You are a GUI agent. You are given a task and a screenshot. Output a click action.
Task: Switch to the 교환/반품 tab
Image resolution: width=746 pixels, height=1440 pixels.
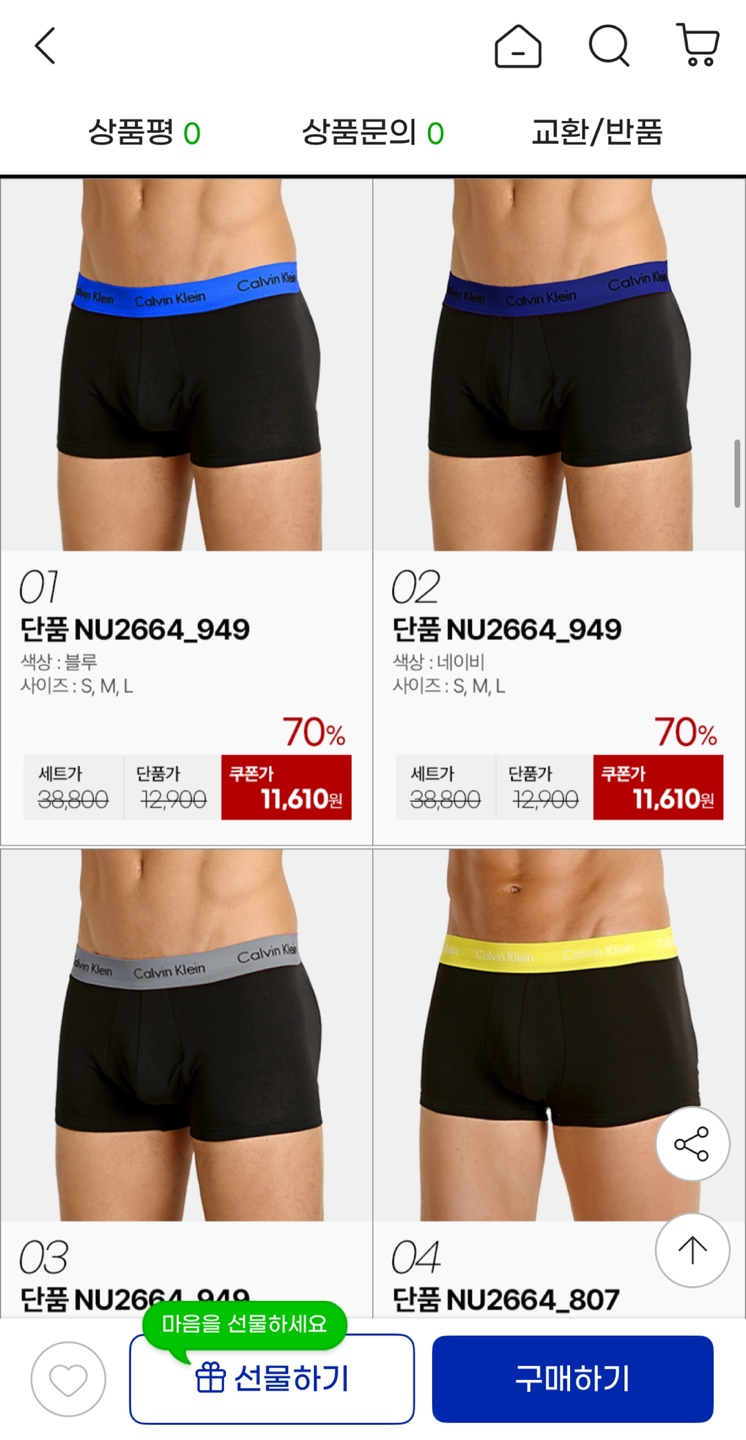click(597, 132)
